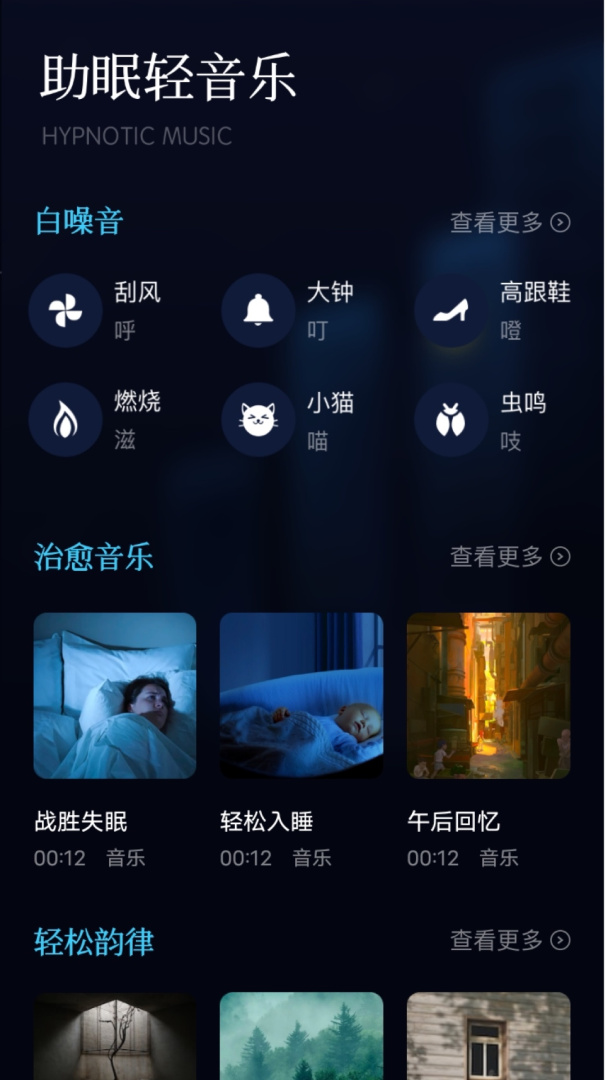Open the 午后回忆 music card

tap(488, 696)
